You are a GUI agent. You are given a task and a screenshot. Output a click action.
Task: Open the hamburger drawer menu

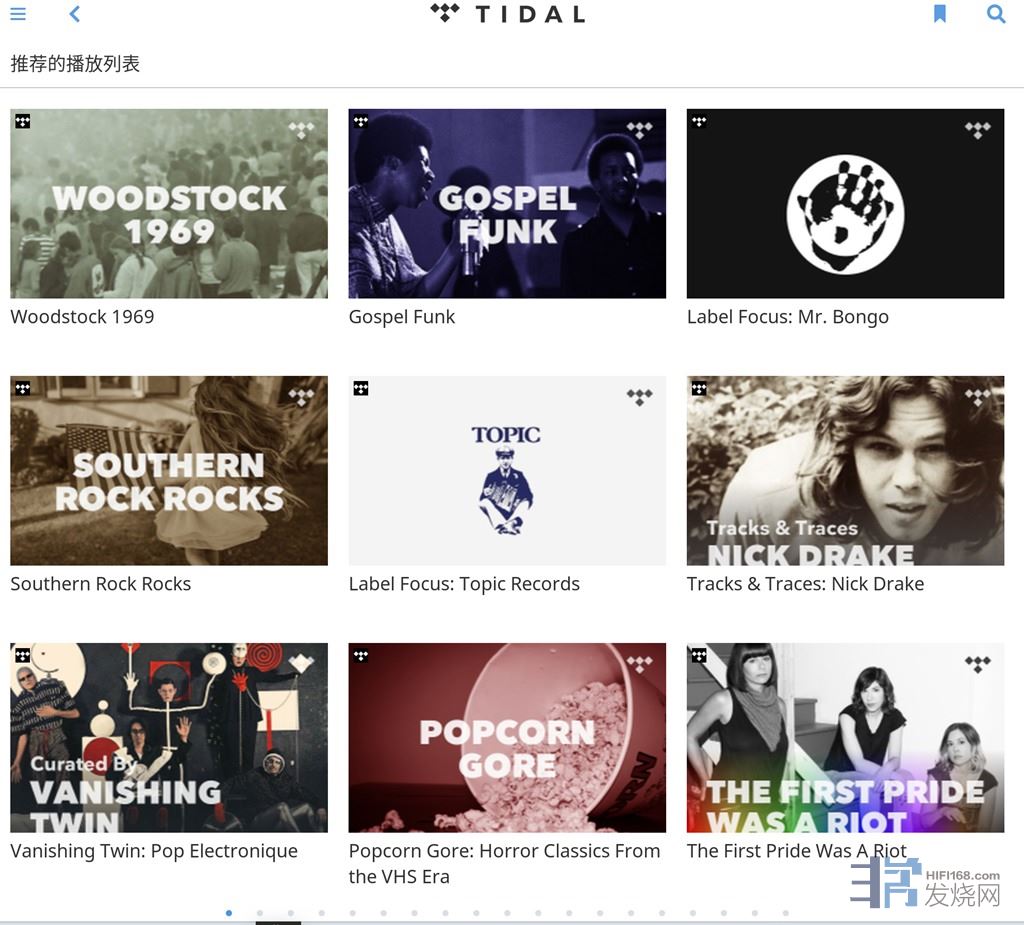(x=18, y=14)
